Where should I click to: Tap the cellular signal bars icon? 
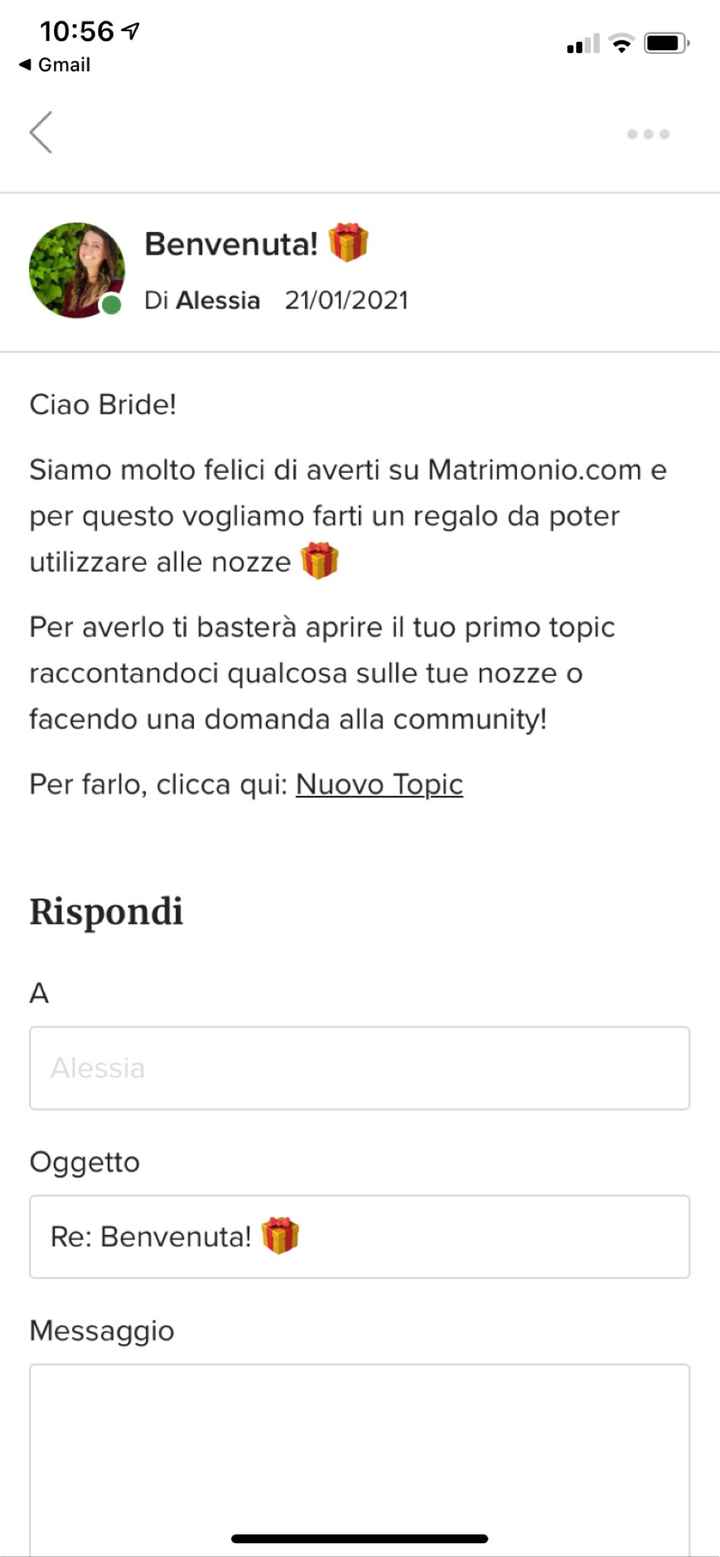581,43
